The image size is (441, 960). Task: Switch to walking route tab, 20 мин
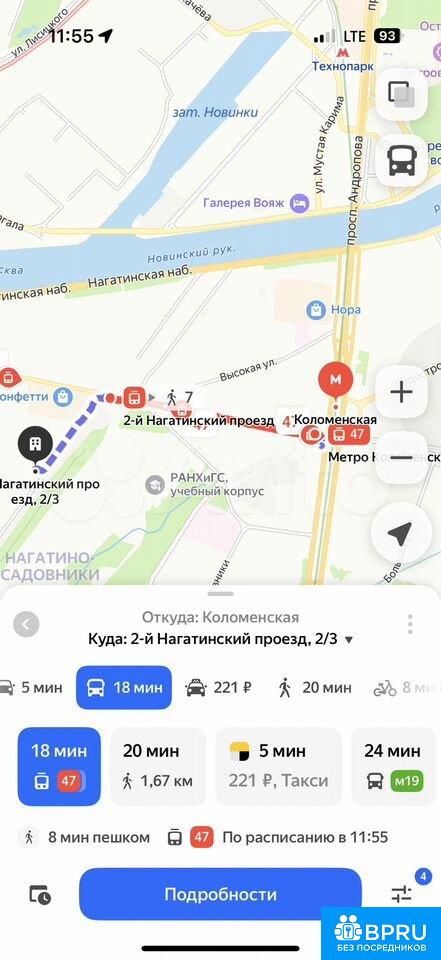point(315,688)
